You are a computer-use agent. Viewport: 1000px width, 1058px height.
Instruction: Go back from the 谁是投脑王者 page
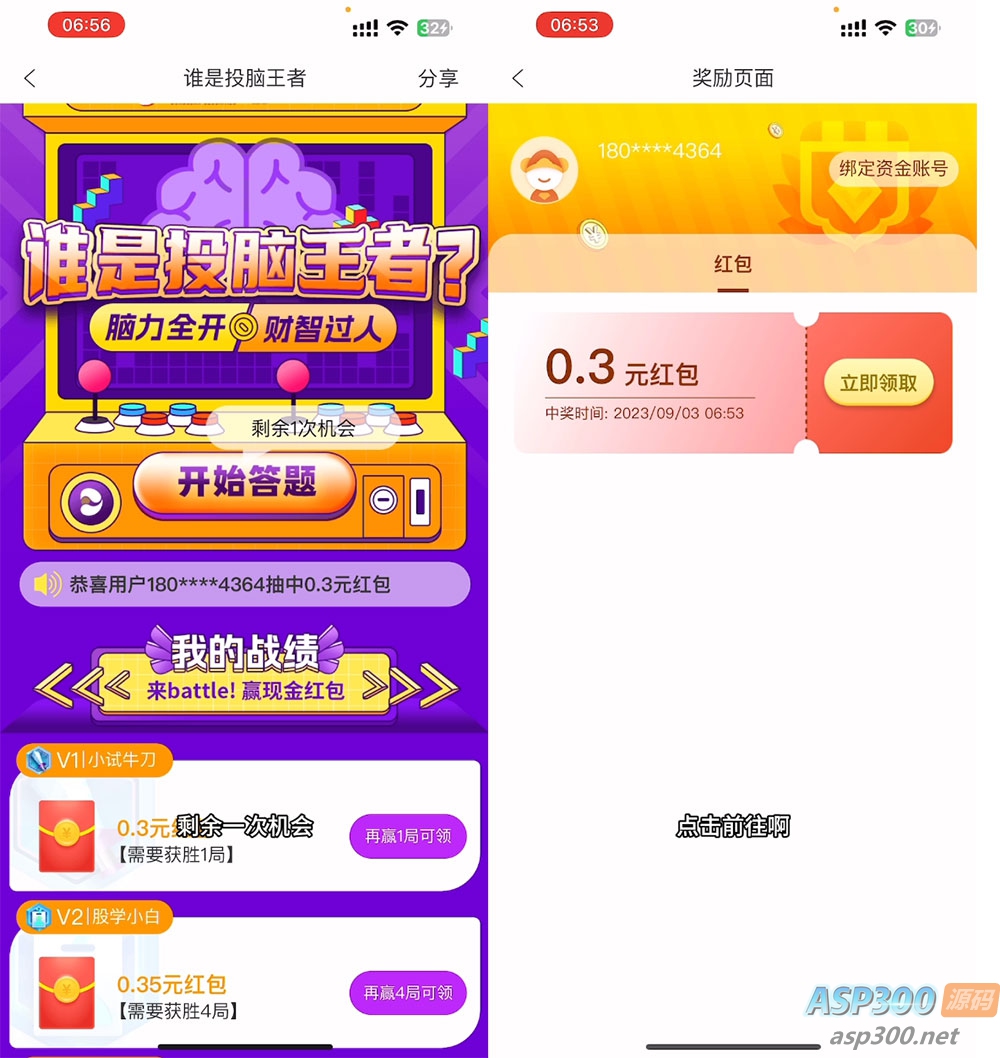[30, 78]
